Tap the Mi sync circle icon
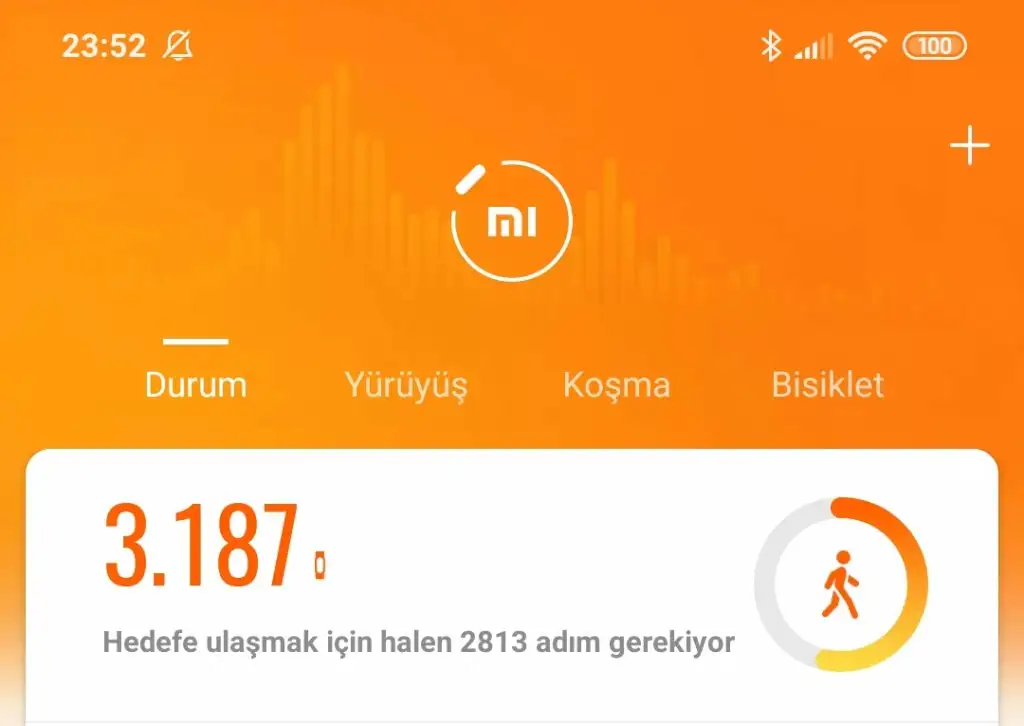Image resolution: width=1024 pixels, height=726 pixels. point(511,220)
